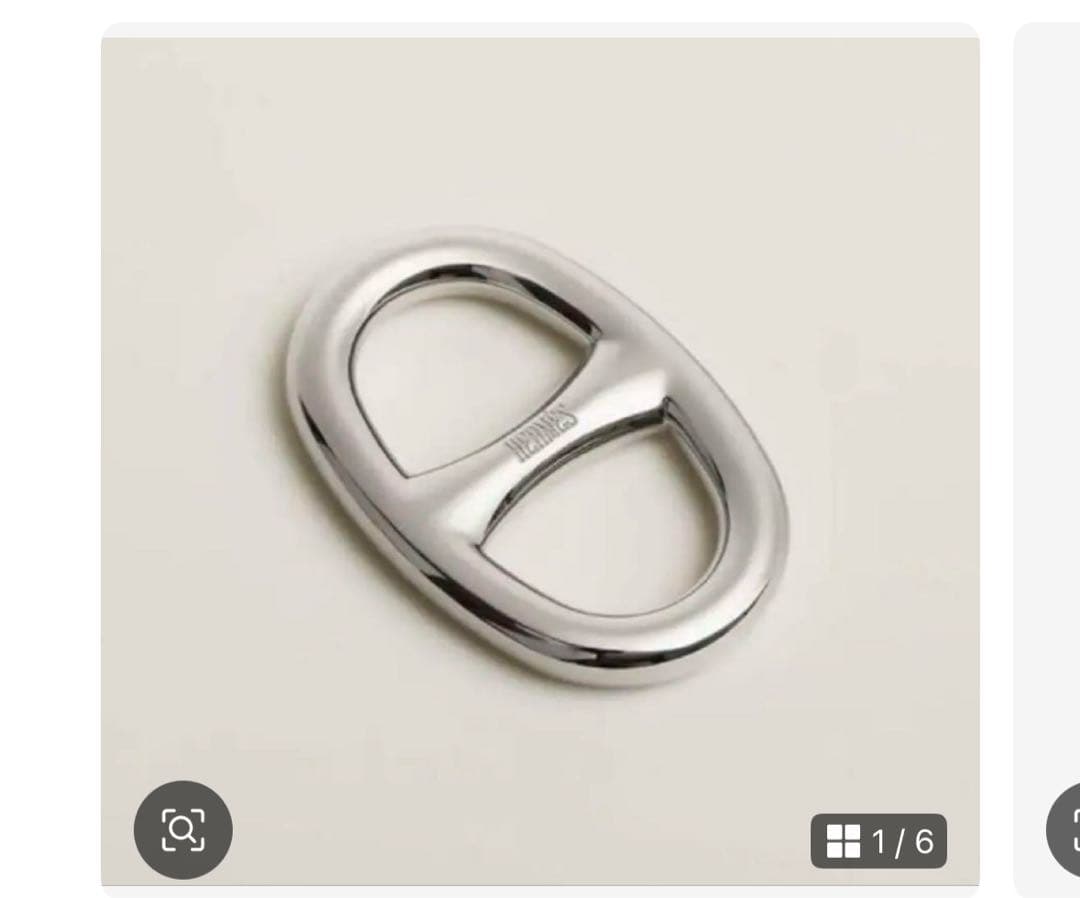Search visually similar items with lens icon

coord(183,829)
